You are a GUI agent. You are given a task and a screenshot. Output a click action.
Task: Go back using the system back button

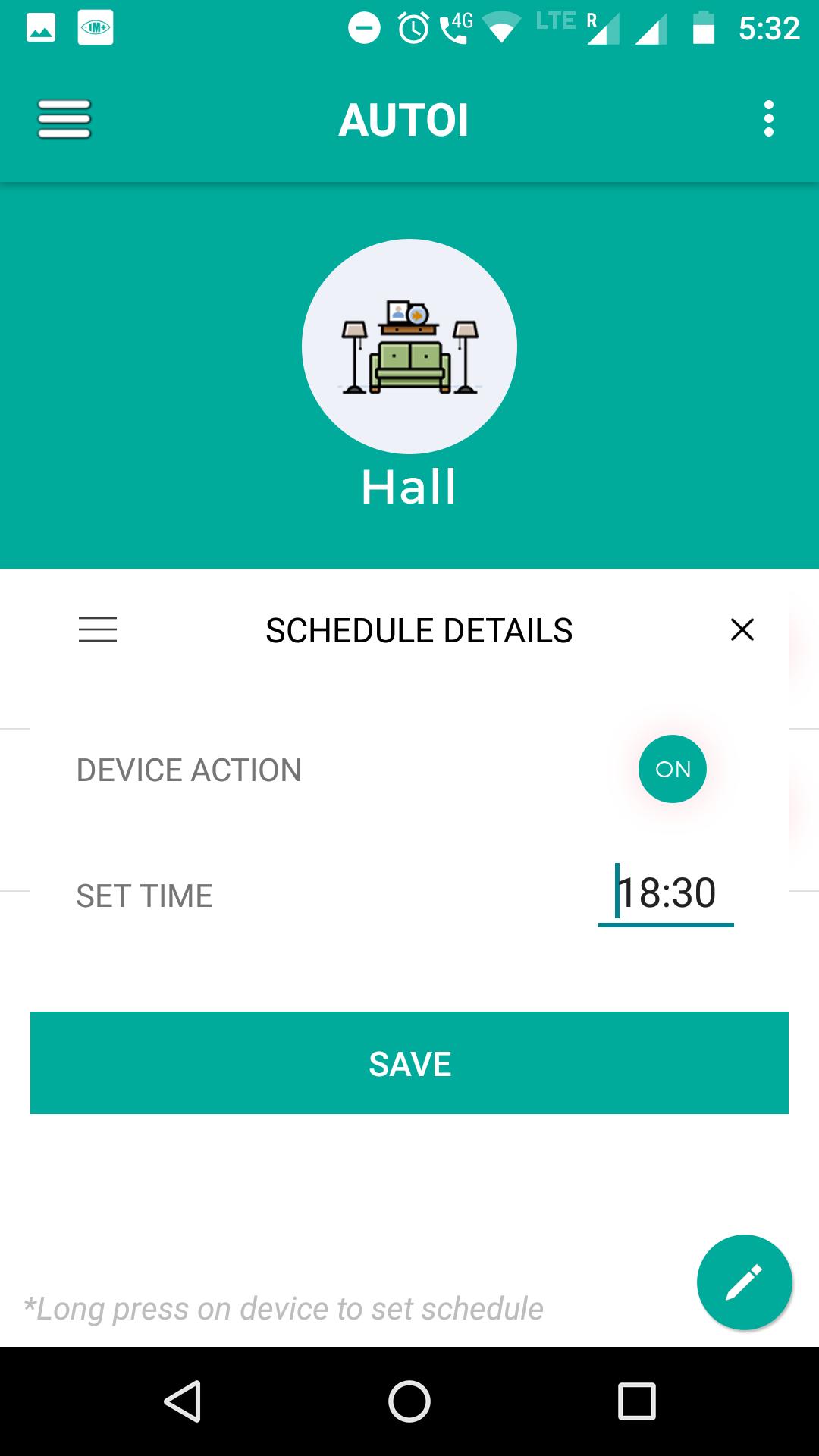coord(183,1401)
